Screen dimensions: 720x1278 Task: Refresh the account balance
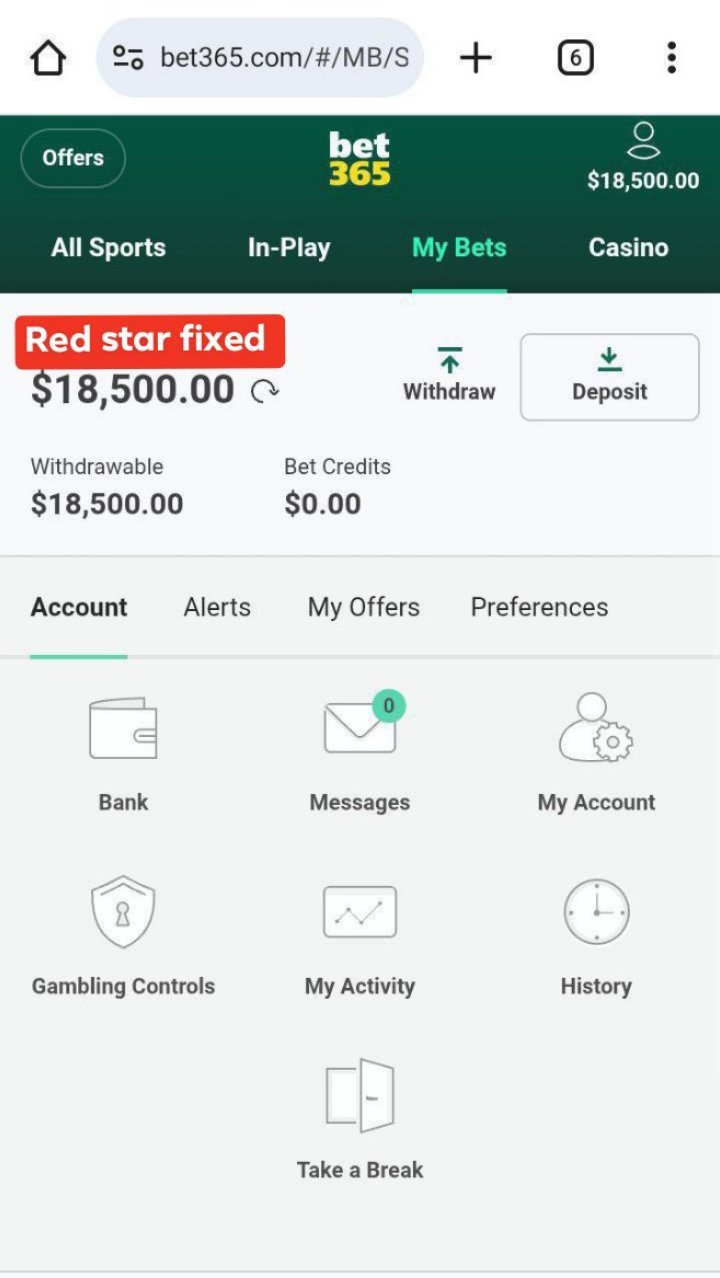click(265, 391)
